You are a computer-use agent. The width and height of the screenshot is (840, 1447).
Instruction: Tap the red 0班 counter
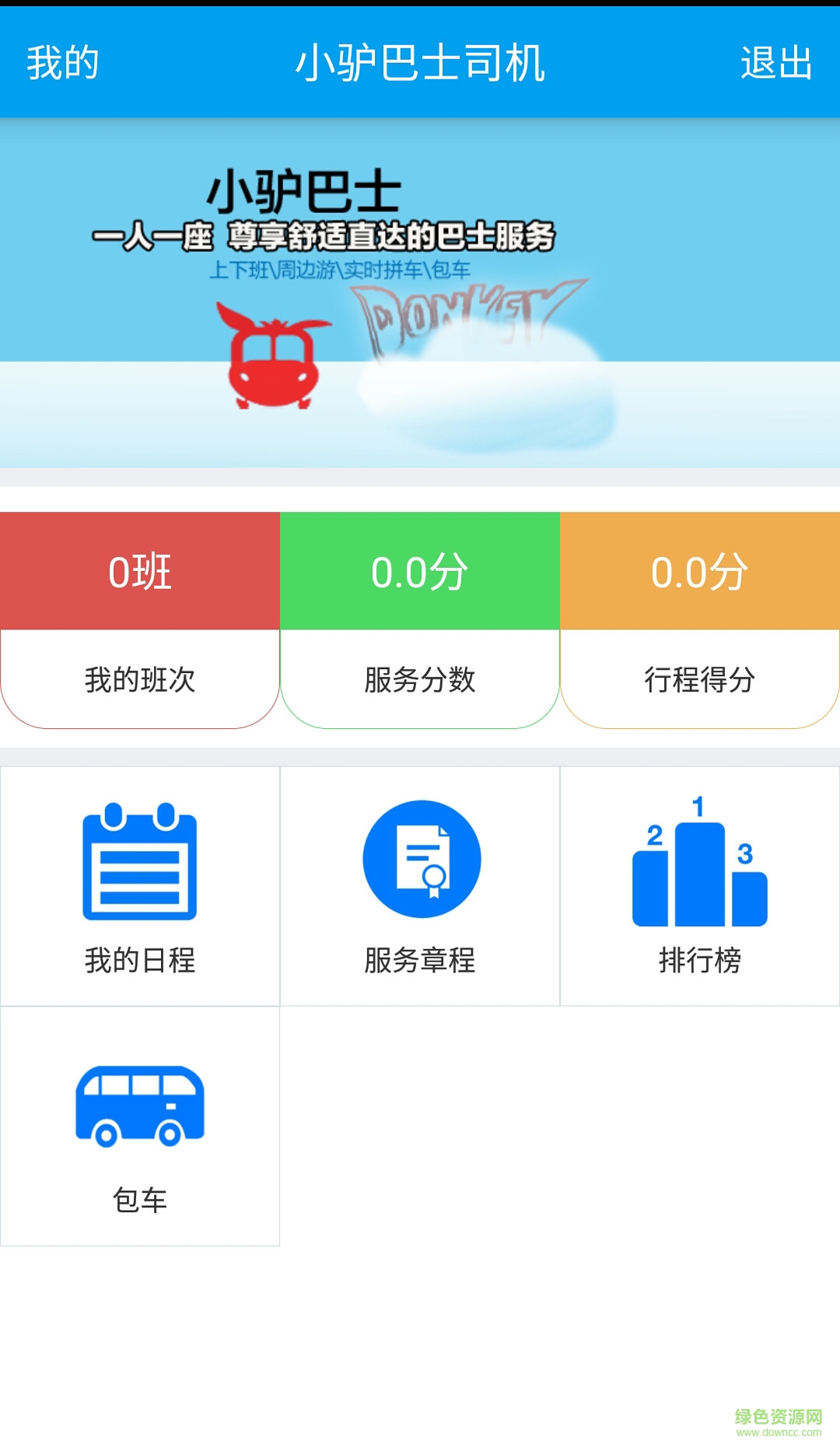[140, 572]
